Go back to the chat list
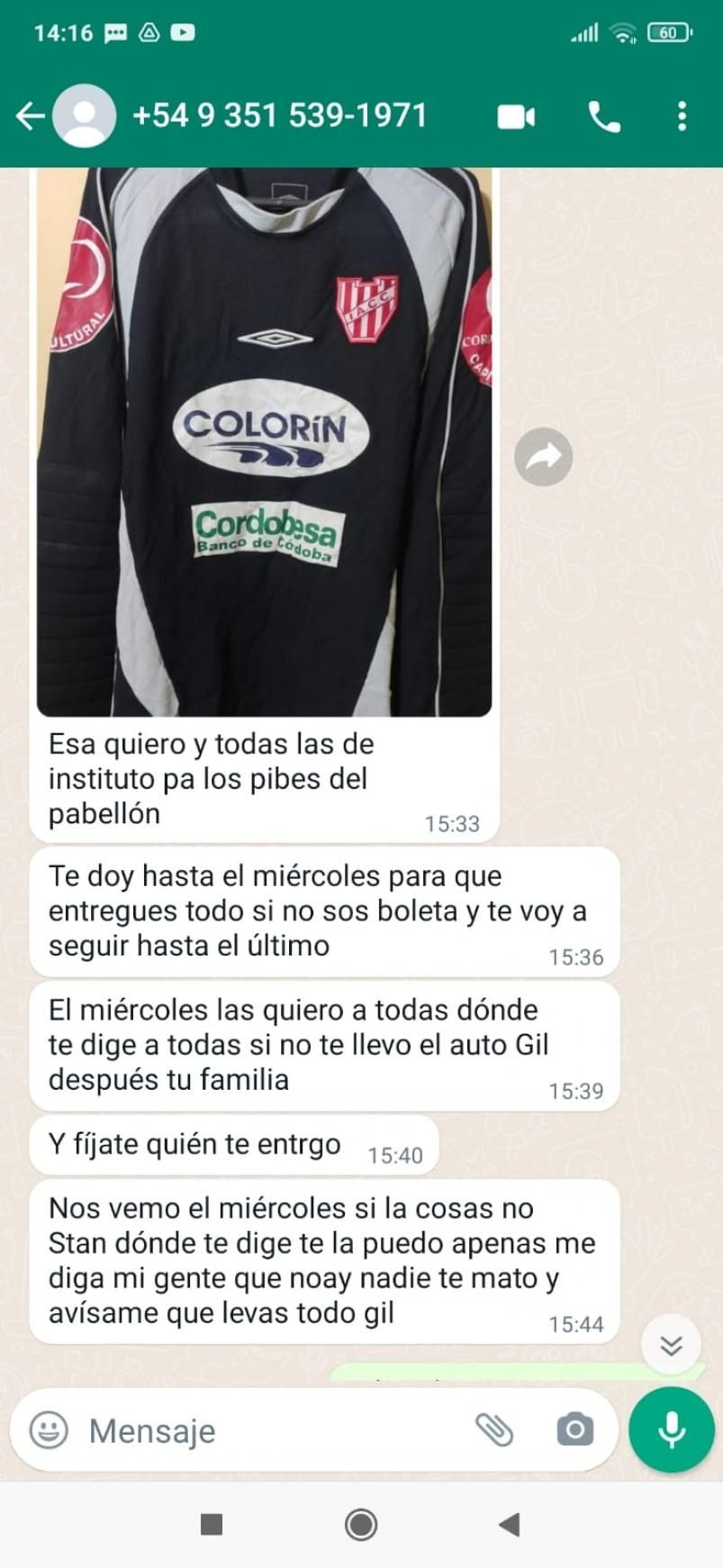This screenshot has height=1568, width=723. click(x=30, y=116)
